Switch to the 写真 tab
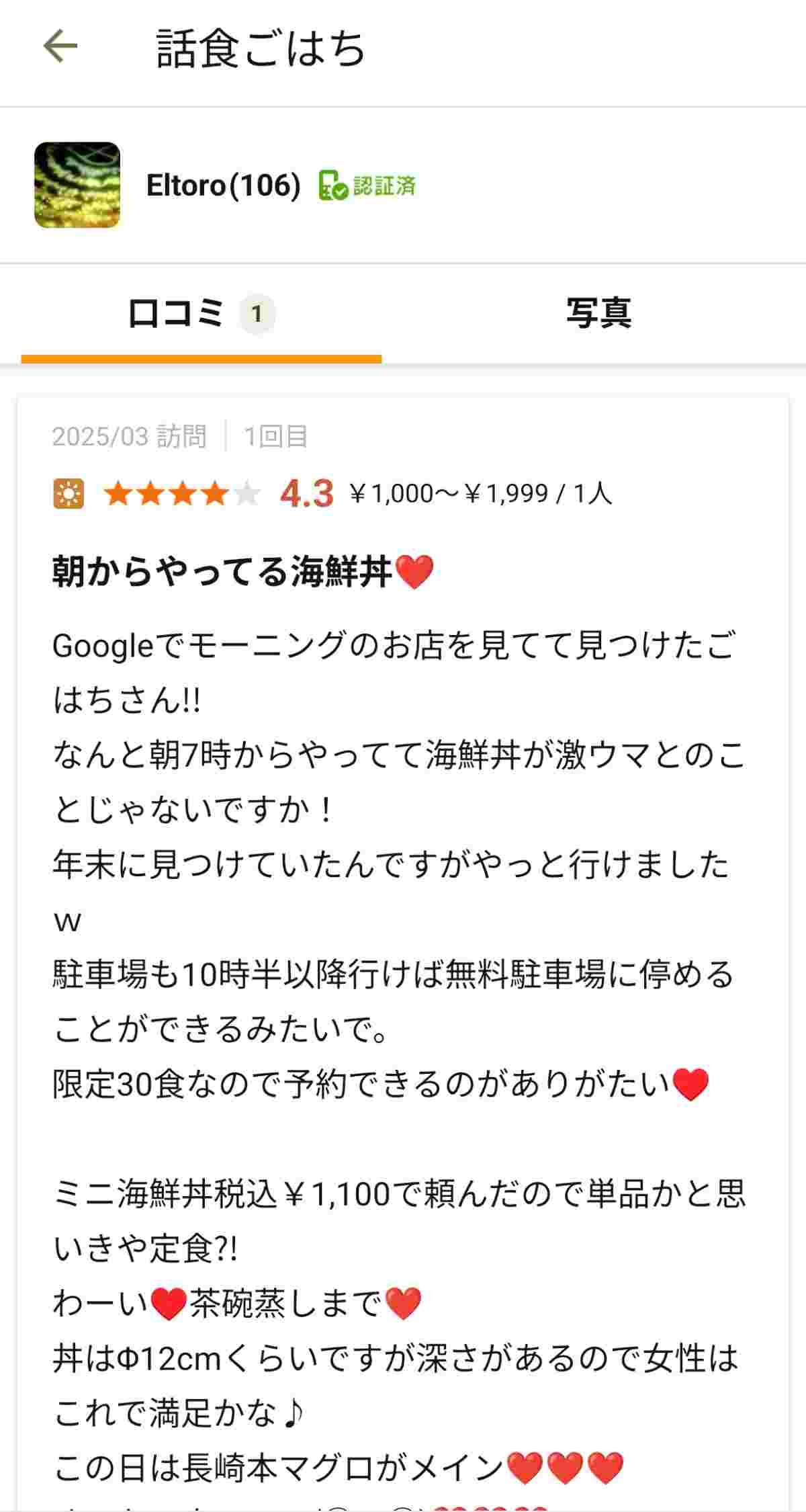 pyautogui.click(x=598, y=313)
